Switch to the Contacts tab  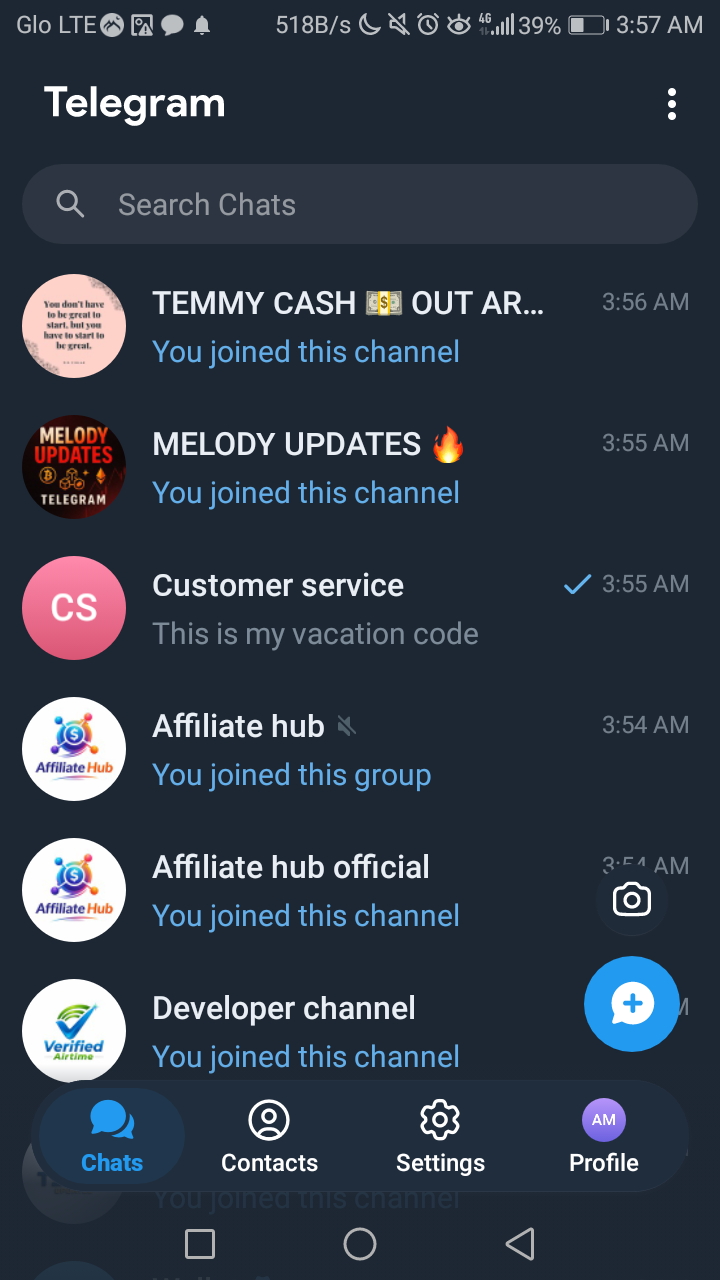(269, 1137)
